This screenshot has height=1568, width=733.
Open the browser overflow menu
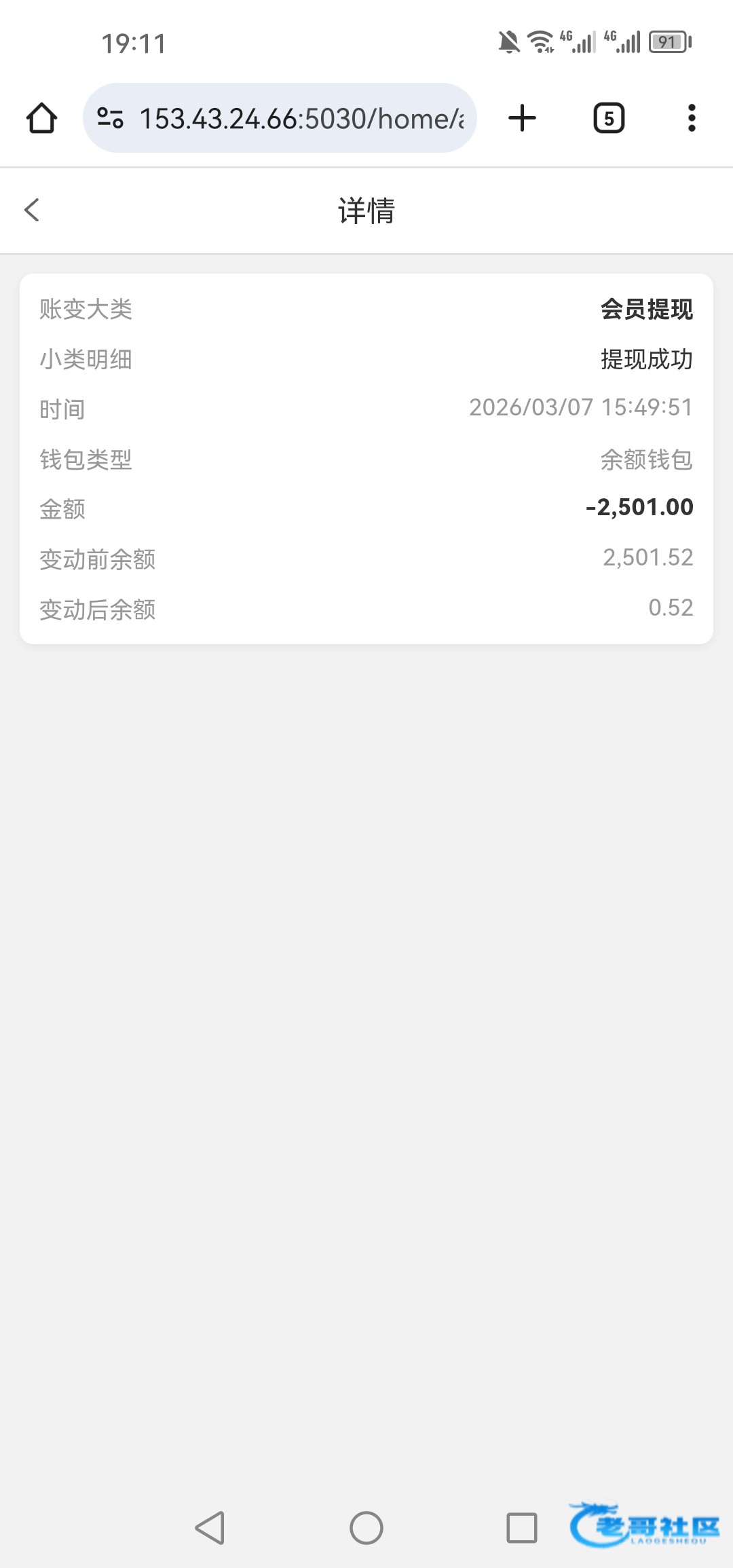(692, 118)
